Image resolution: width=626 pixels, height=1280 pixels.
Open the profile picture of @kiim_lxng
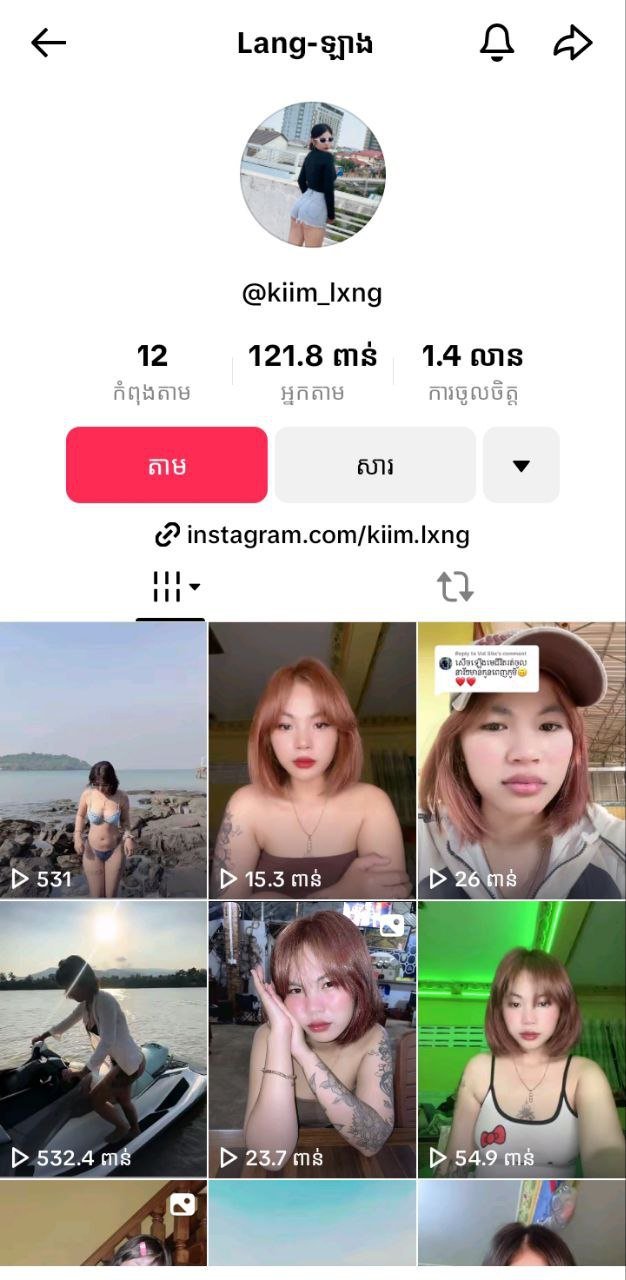pyautogui.click(x=313, y=174)
